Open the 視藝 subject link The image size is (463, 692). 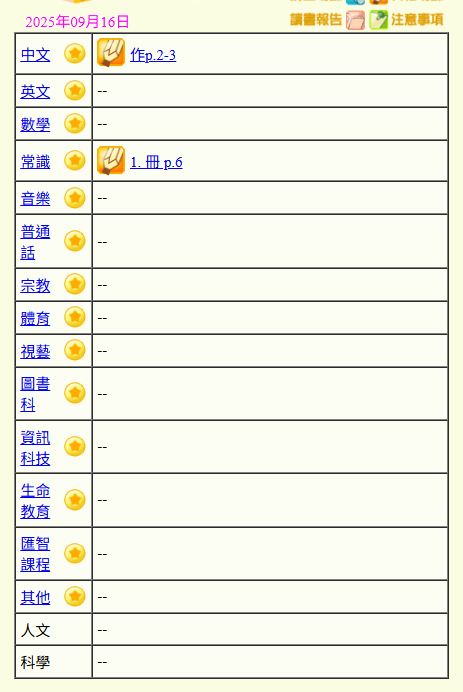35,351
